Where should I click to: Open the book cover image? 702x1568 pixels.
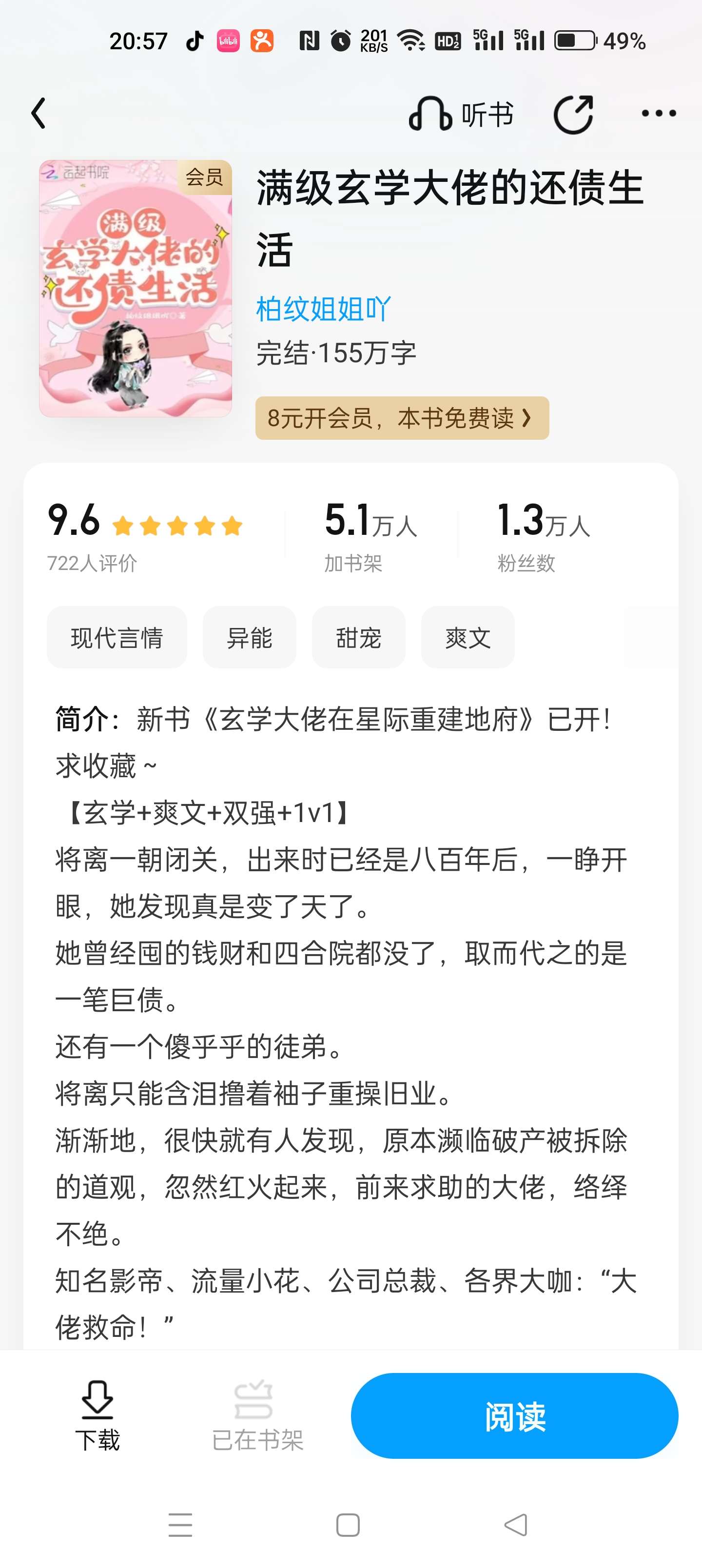(135, 289)
